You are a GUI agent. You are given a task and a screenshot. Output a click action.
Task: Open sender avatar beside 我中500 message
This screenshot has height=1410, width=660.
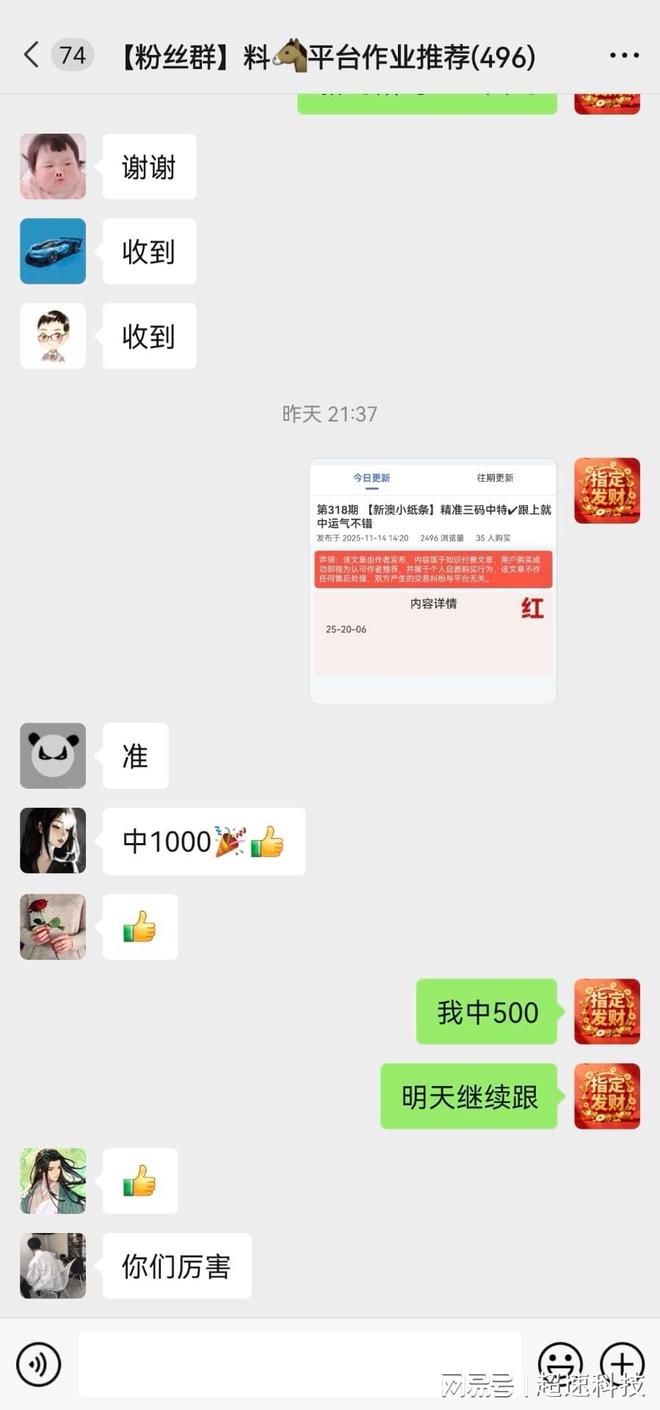(x=607, y=1012)
